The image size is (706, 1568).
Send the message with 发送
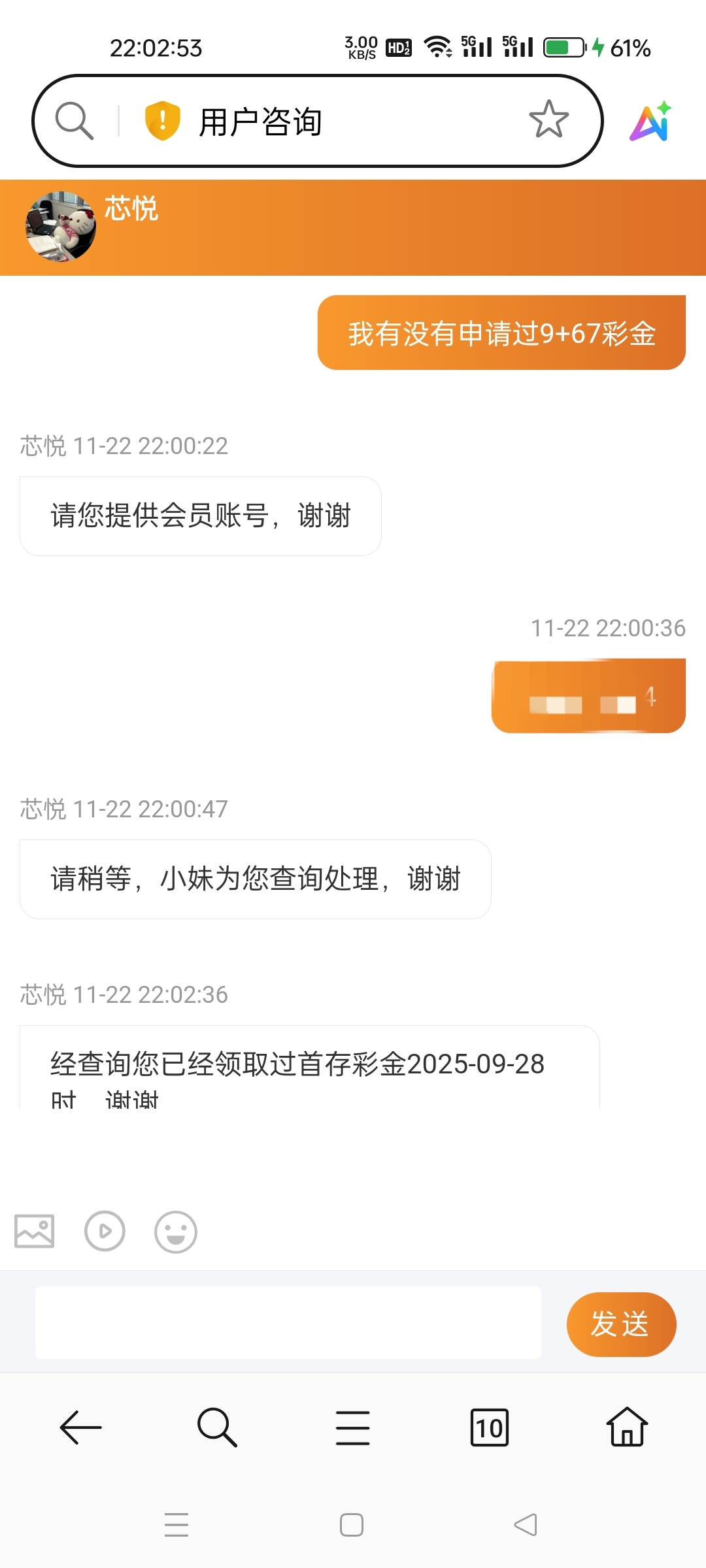pyautogui.click(x=620, y=1324)
